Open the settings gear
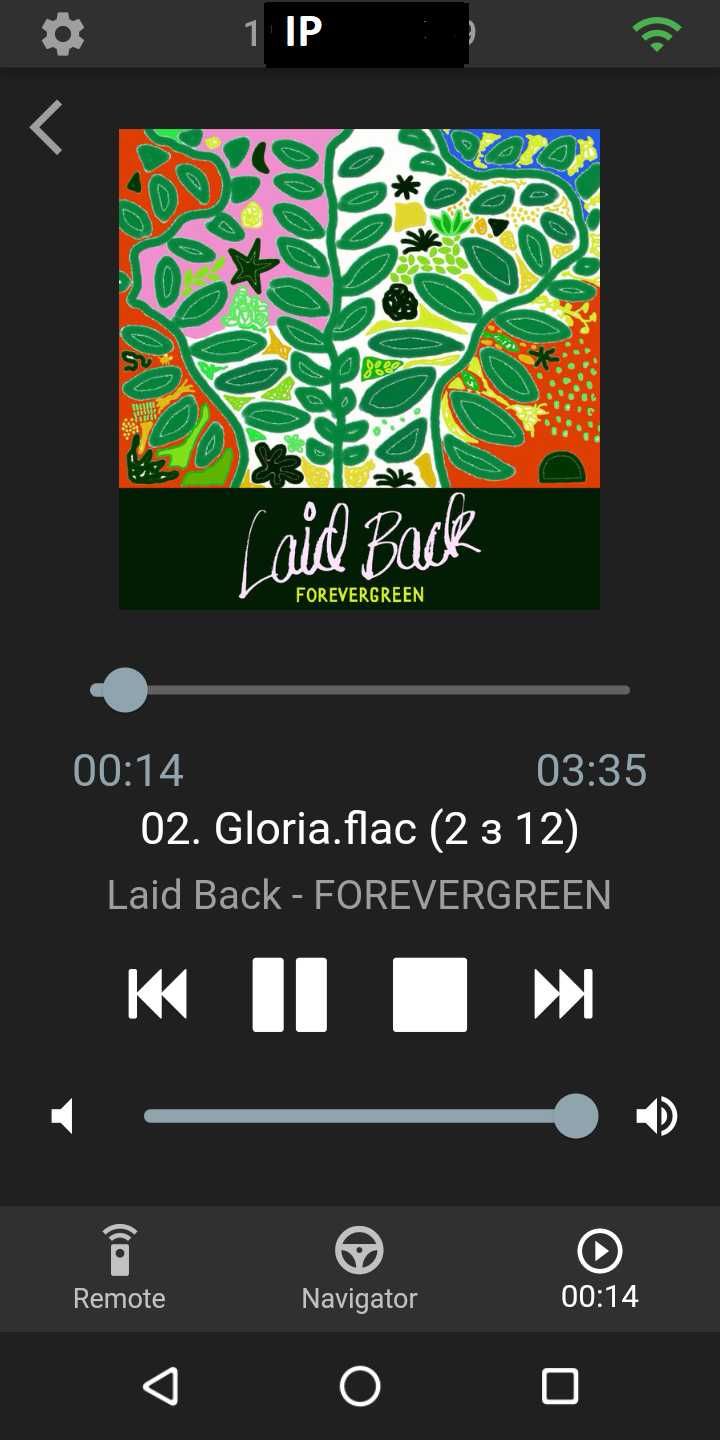Image resolution: width=720 pixels, height=1440 pixels. coord(62,35)
